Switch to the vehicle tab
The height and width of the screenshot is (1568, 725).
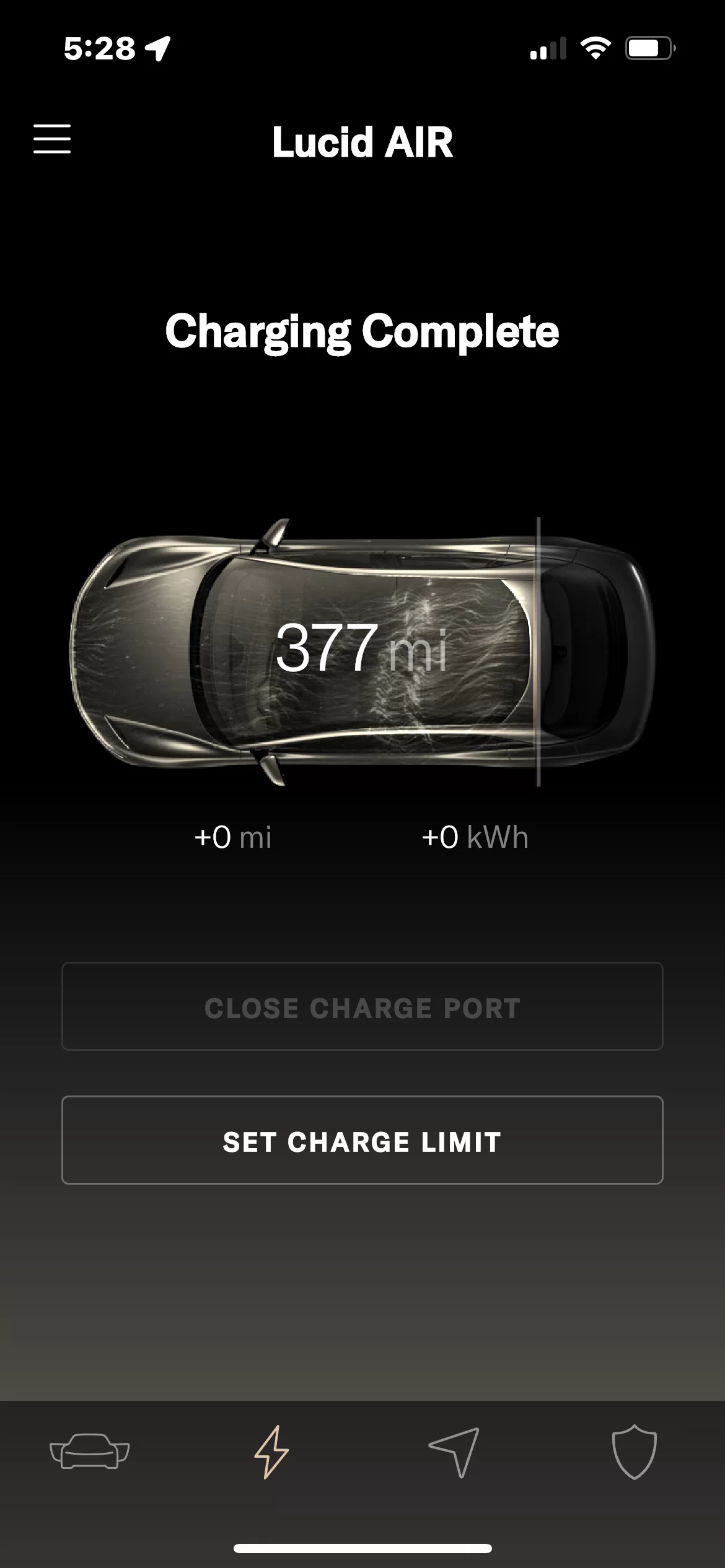tap(90, 1452)
